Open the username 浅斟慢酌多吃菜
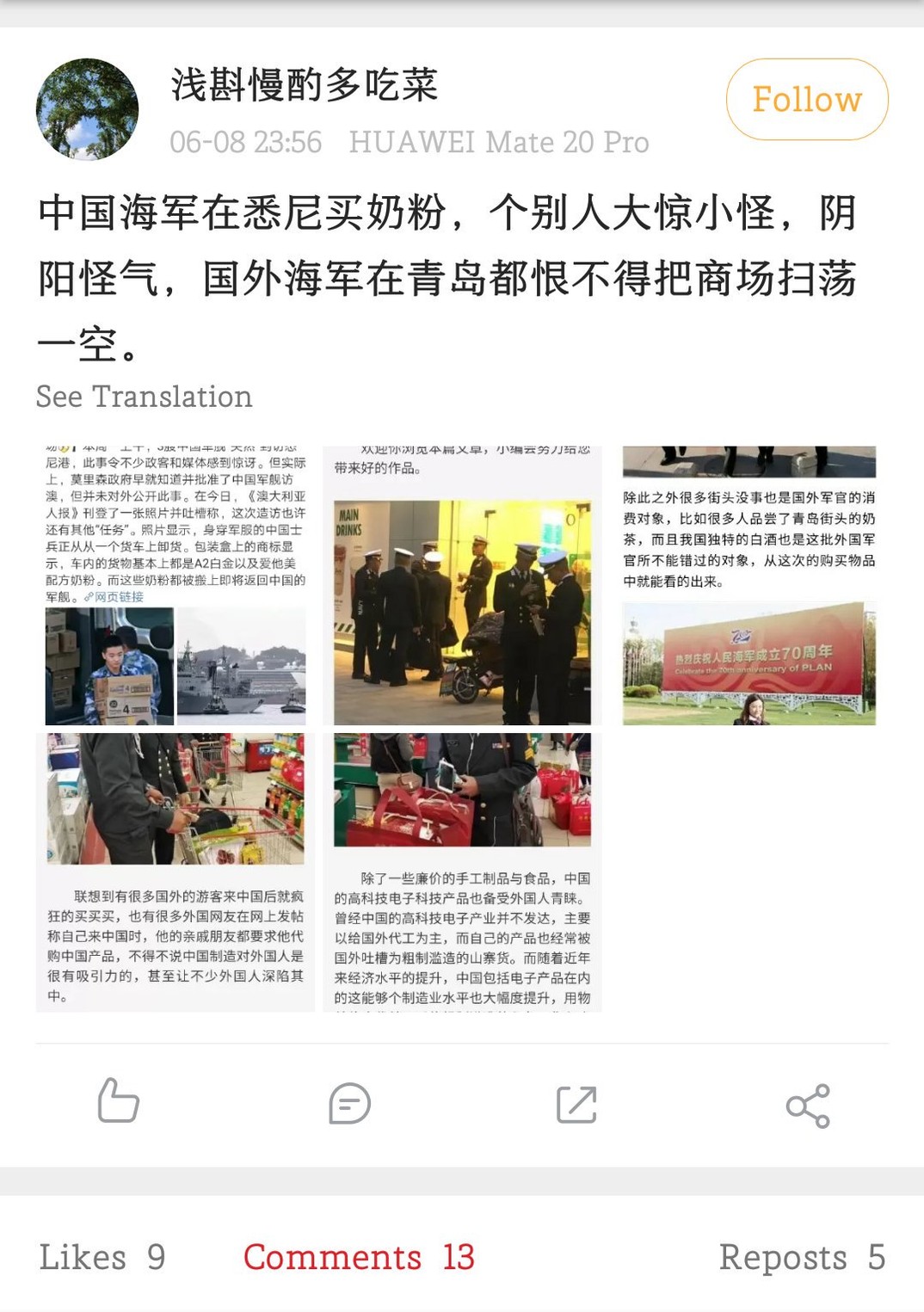This screenshot has width=924, height=1312. [305, 84]
